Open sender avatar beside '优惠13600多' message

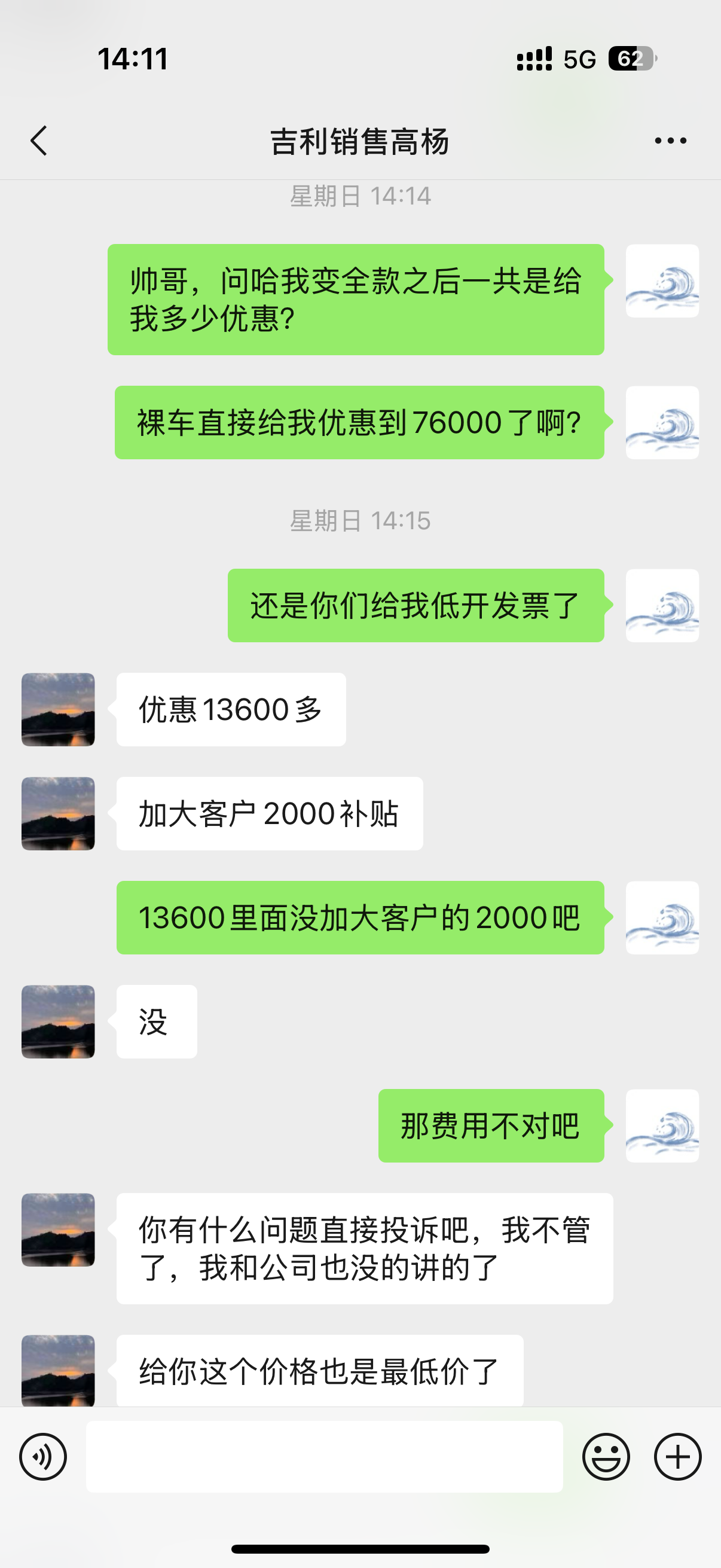pos(59,709)
